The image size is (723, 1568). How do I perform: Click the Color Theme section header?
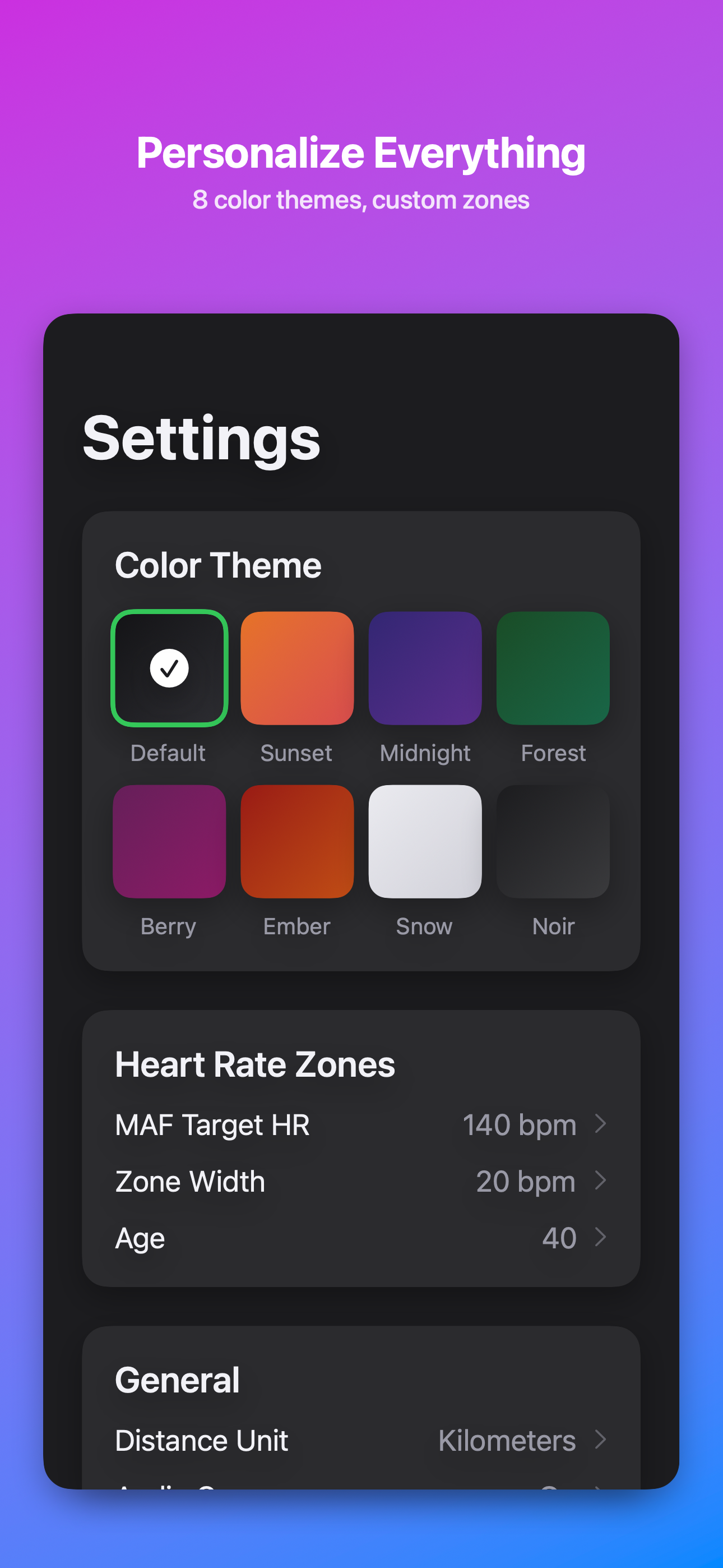pyautogui.click(x=219, y=565)
